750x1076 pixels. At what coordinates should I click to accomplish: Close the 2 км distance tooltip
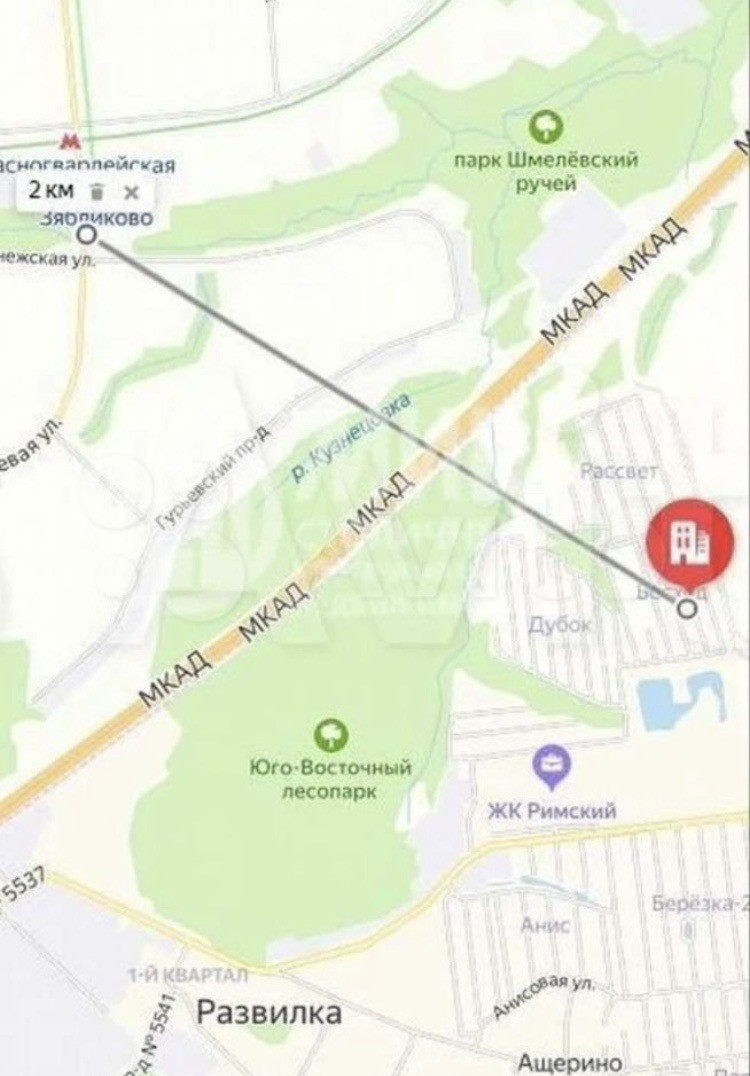[x=131, y=191]
